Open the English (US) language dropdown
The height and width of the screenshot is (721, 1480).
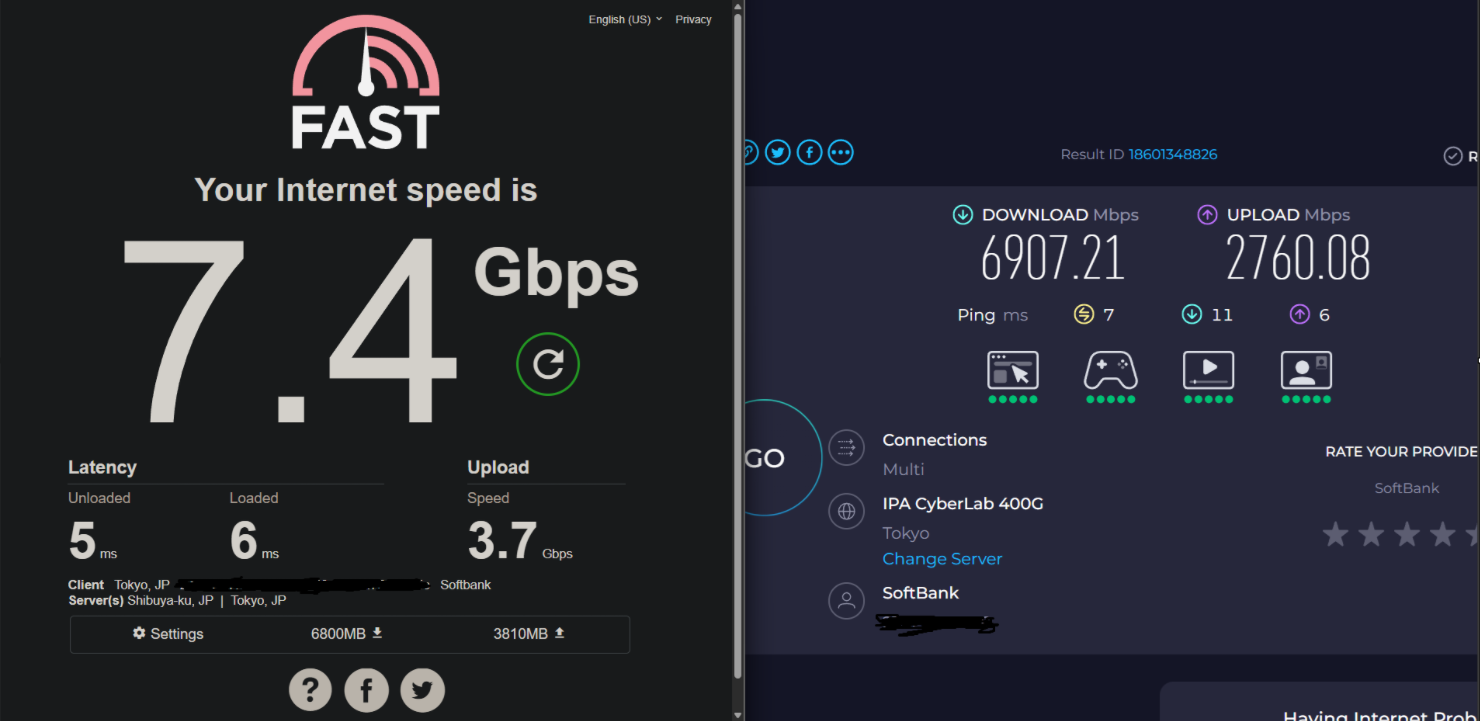pos(625,19)
